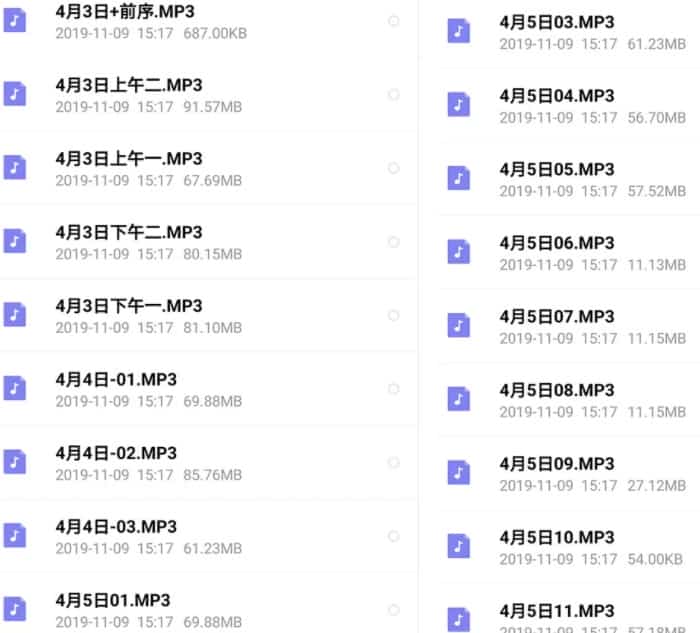The image size is (700, 633).
Task: Play 4月5日04.MP3 from the list
Action: (556, 96)
